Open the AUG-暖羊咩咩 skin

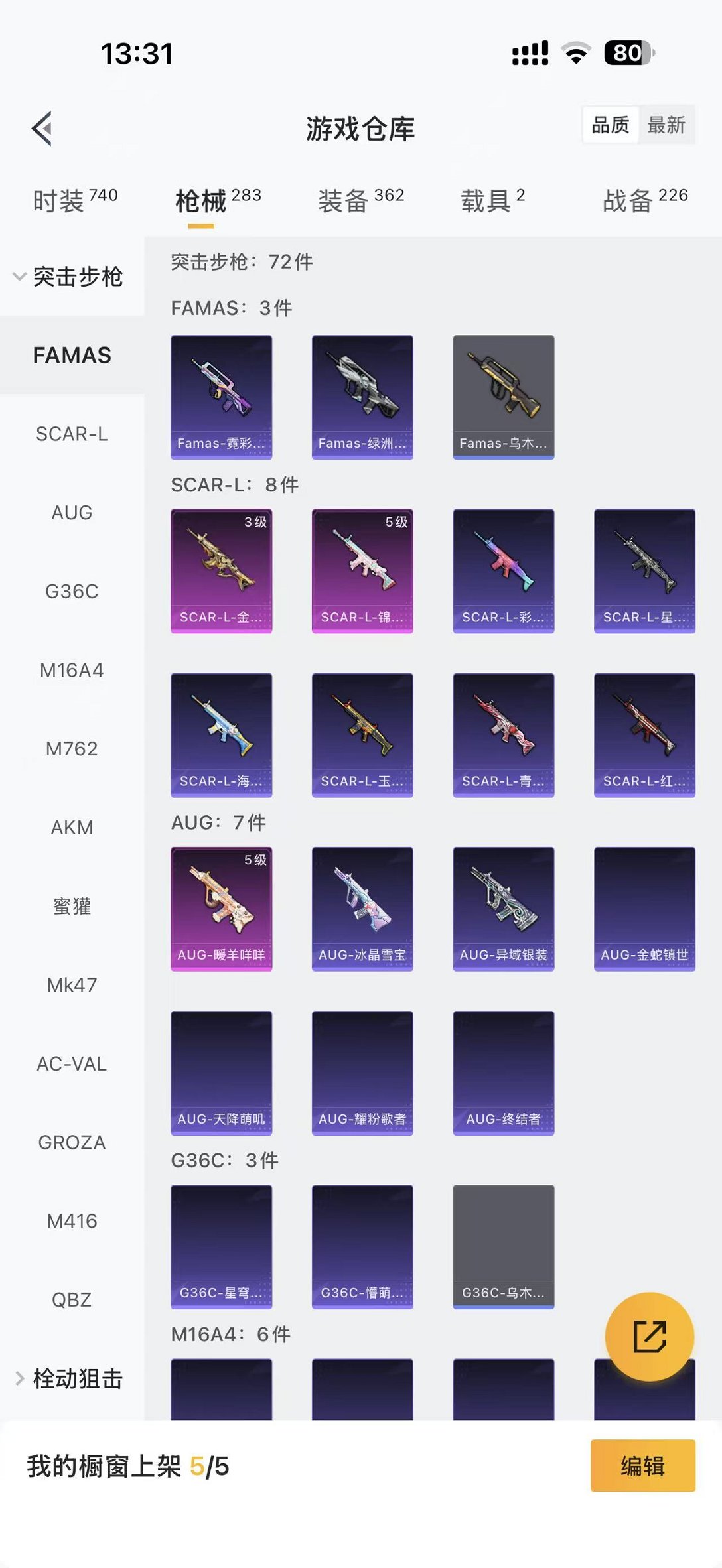tap(221, 907)
